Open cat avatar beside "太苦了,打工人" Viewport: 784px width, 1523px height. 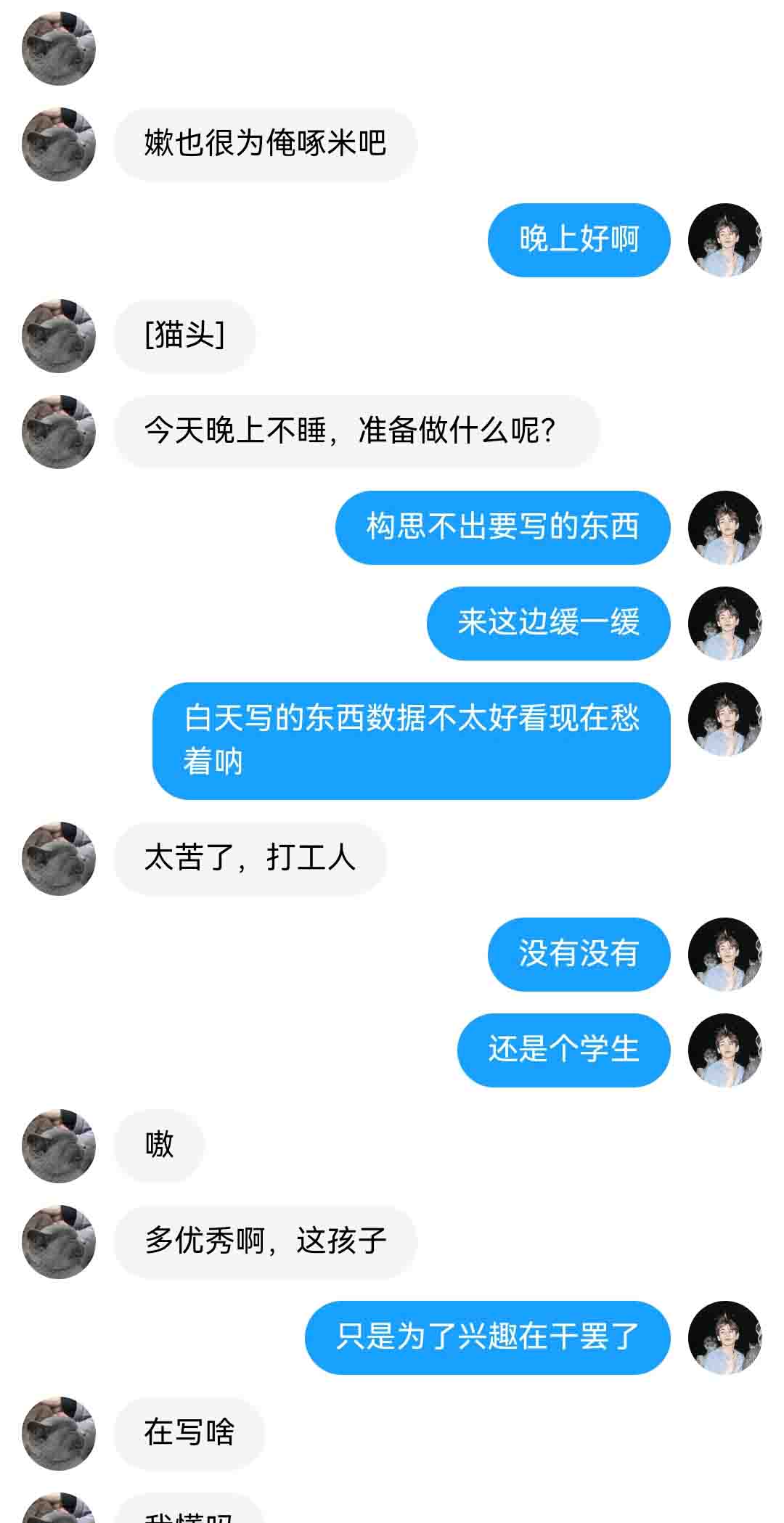[x=59, y=859]
